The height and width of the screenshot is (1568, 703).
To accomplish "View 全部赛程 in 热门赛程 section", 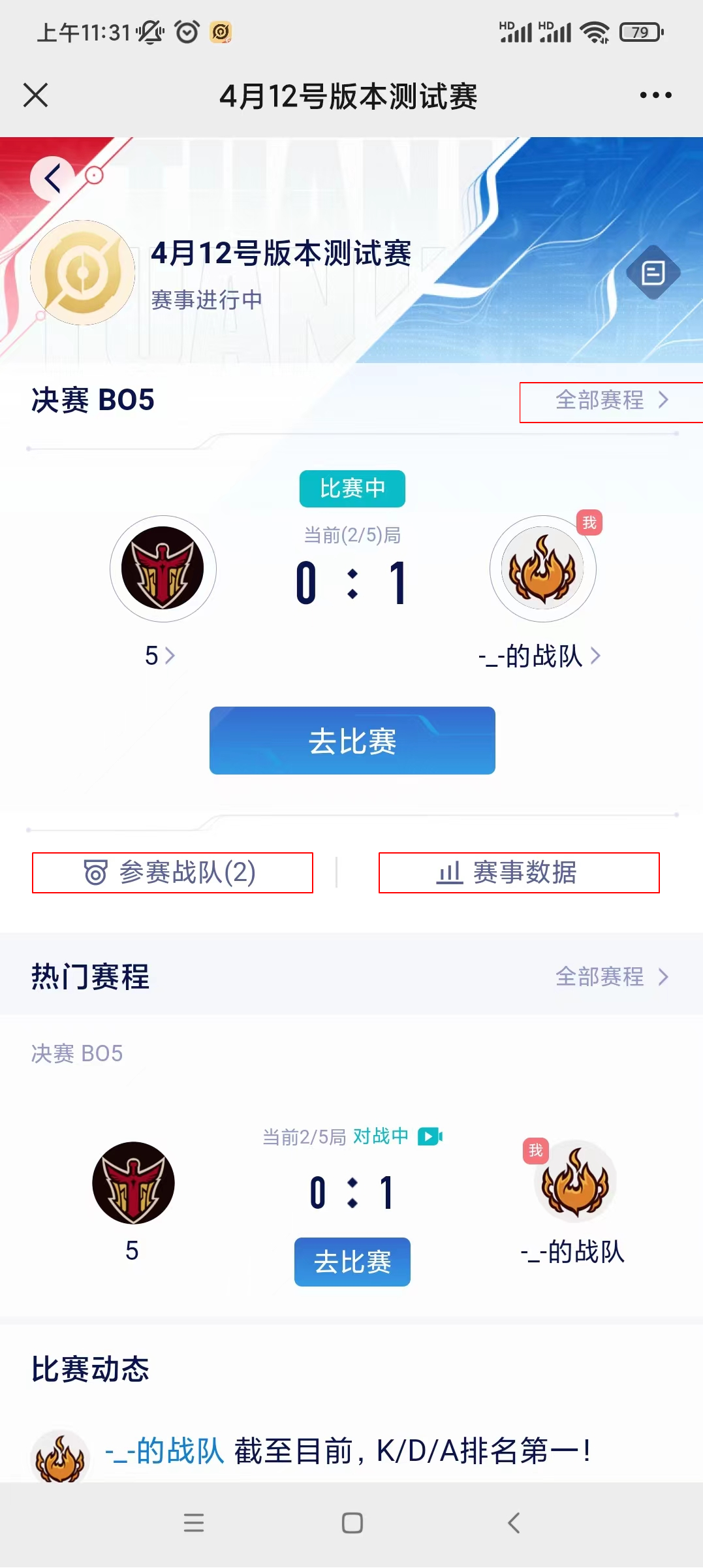I will tap(611, 977).
